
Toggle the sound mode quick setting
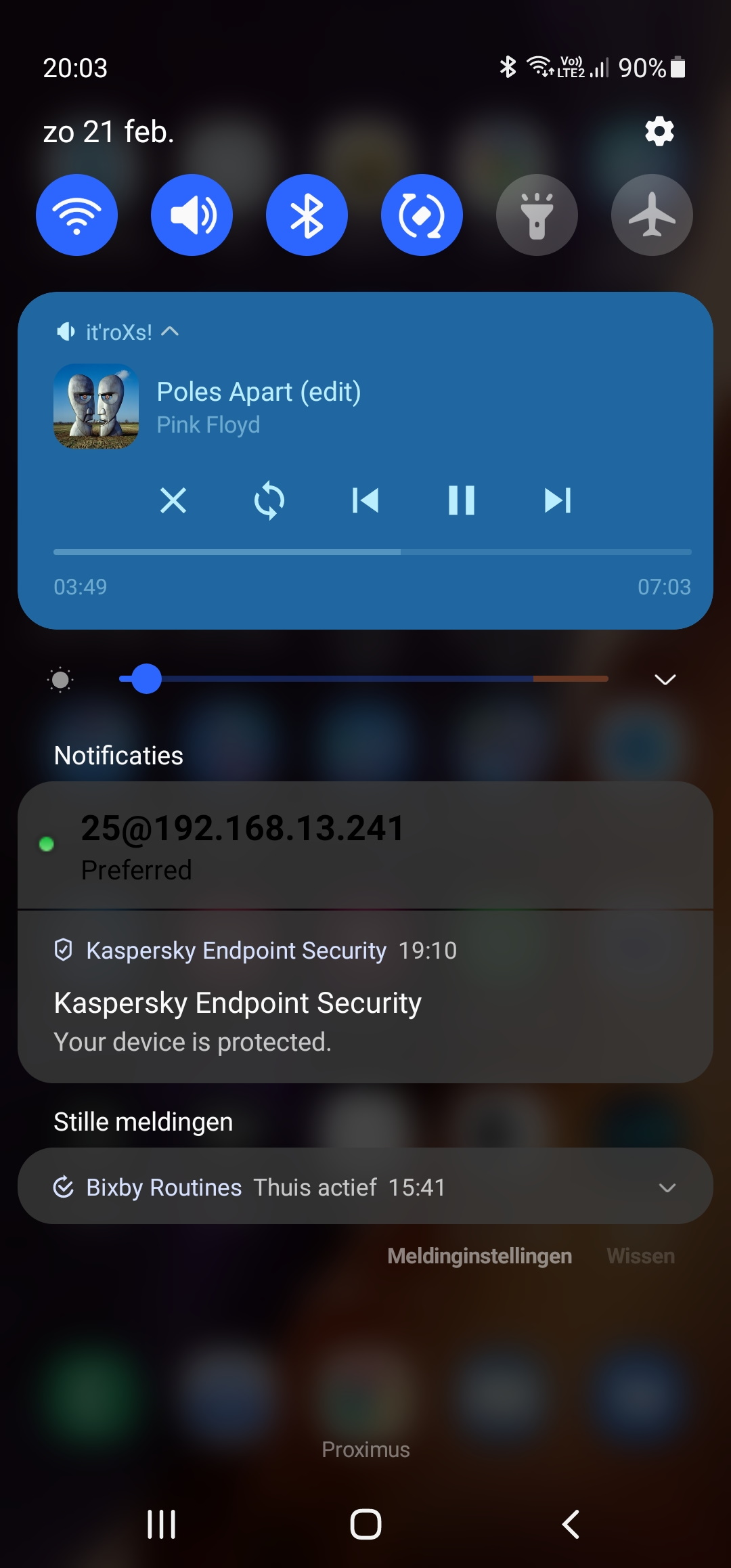click(192, 215)
